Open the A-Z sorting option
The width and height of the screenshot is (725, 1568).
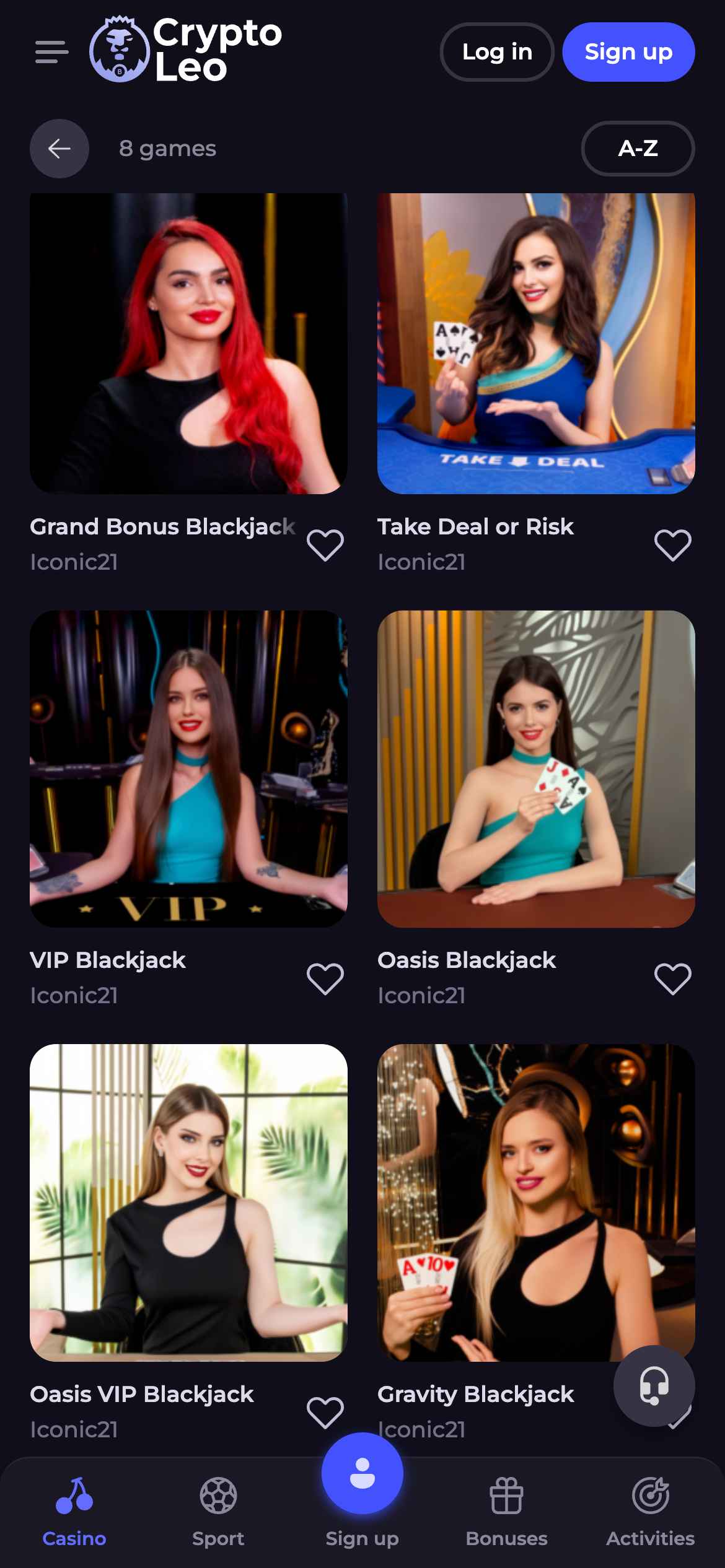click(638, 149)
